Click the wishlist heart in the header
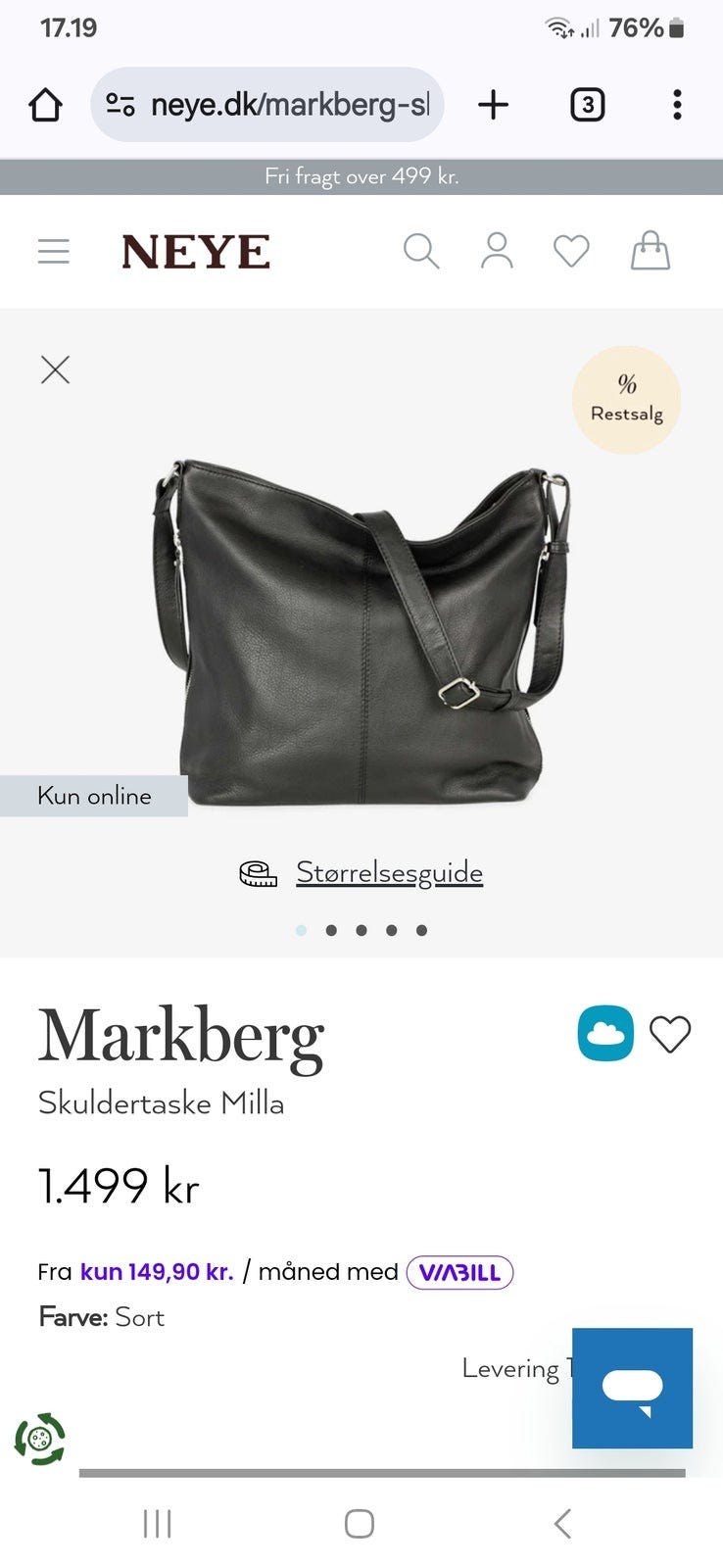The image size is (723, 1568). coord(570,251)
